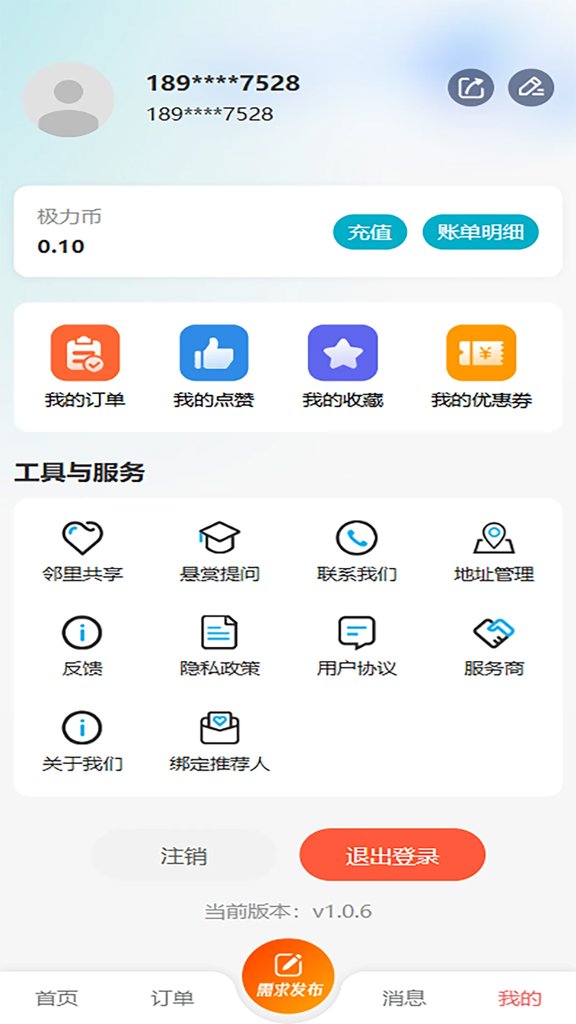Viewport: 576px width, 1024px height.
Task: Tap the 注销 account cancellation button
Action: 184,856
